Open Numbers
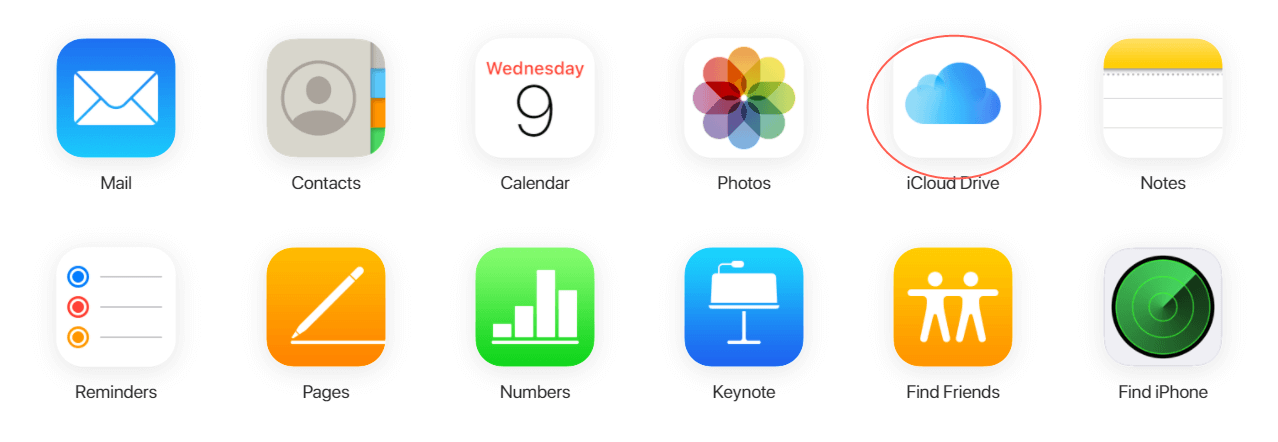Screen dimensions: 1278x442 point(535,307)
